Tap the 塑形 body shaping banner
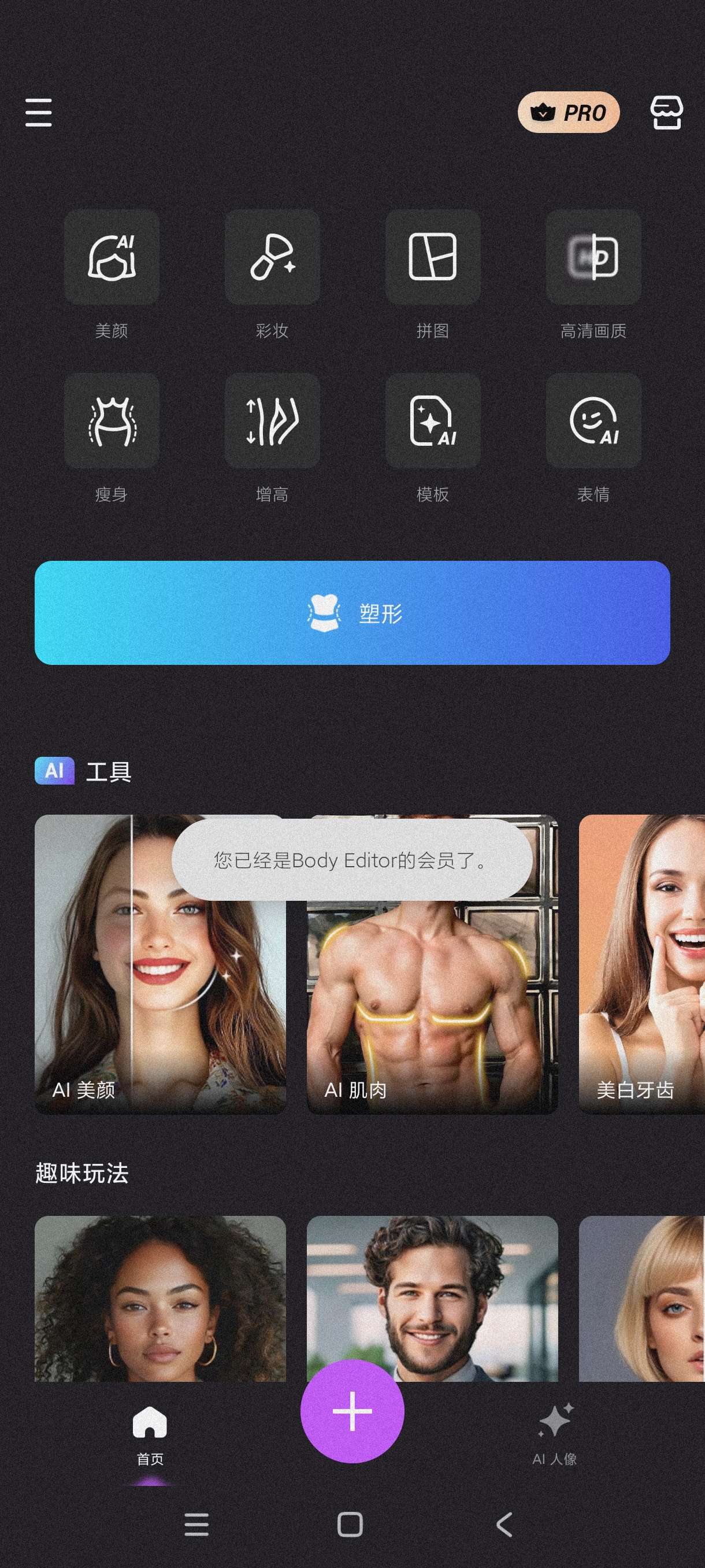The image size is (705, 1568). (x=352, y=612)
